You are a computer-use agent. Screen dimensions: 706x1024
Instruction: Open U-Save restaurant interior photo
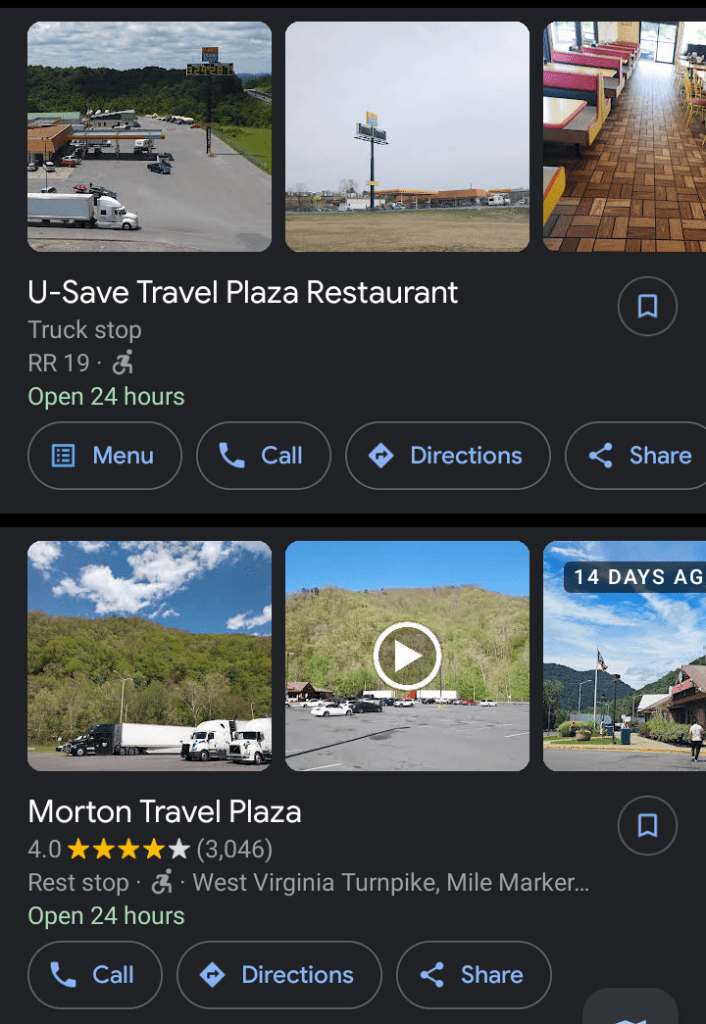pos(624,137)
